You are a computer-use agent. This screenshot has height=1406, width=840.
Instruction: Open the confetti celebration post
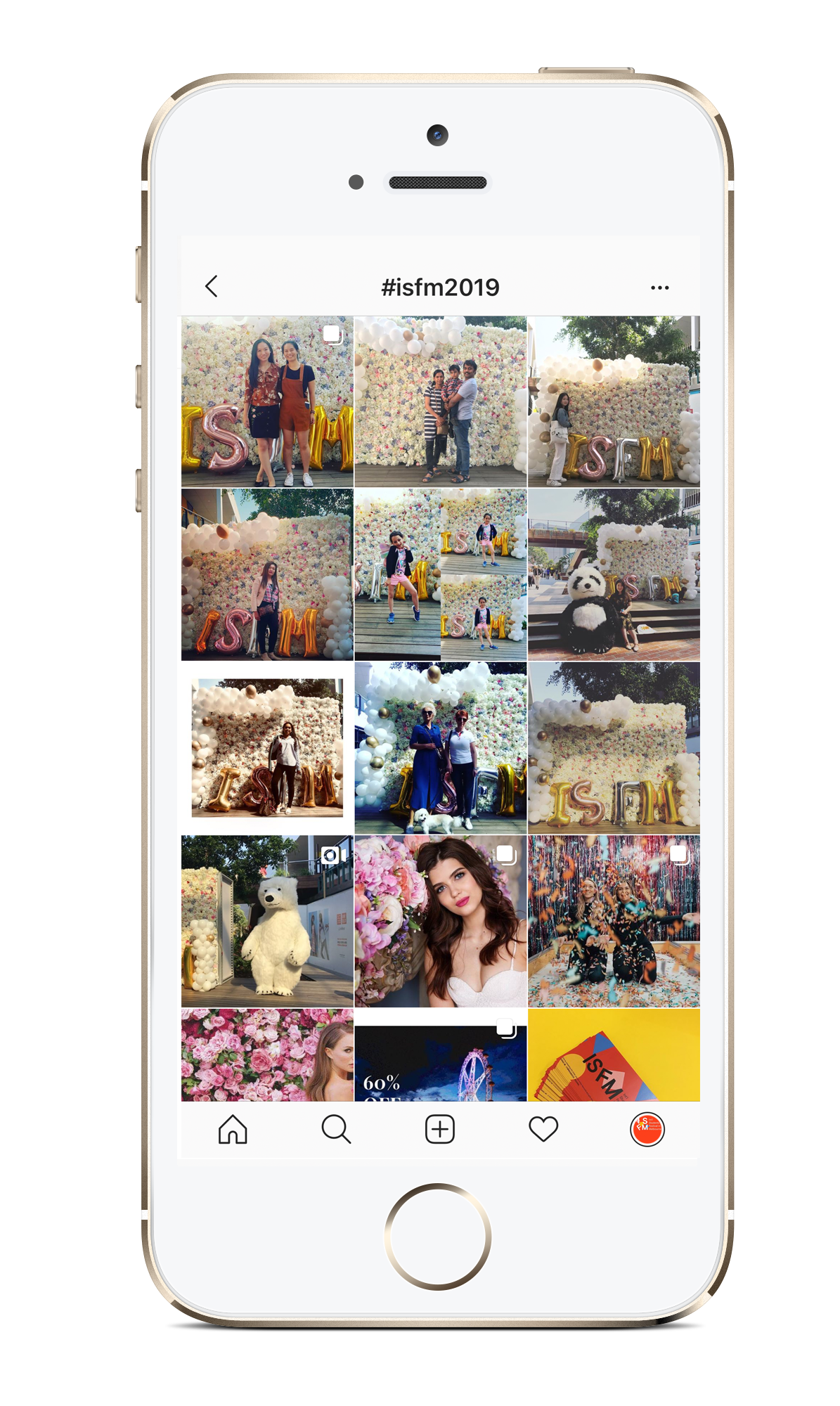(614, 921)
